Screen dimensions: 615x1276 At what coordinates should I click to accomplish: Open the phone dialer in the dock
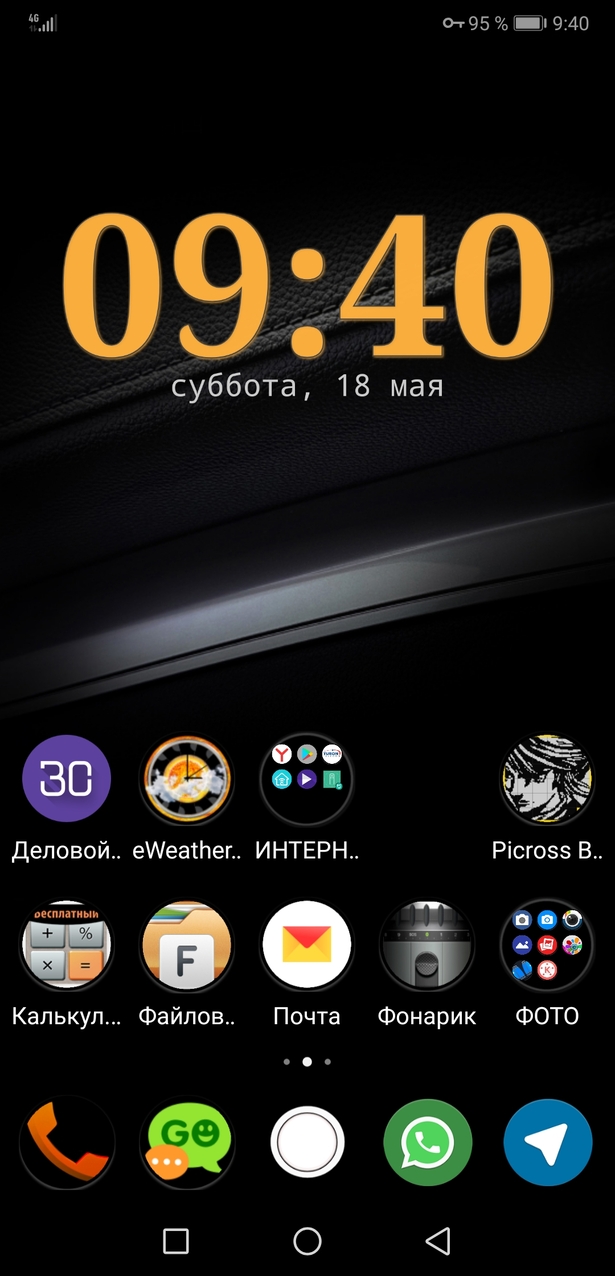click(x=66, y=1142)
